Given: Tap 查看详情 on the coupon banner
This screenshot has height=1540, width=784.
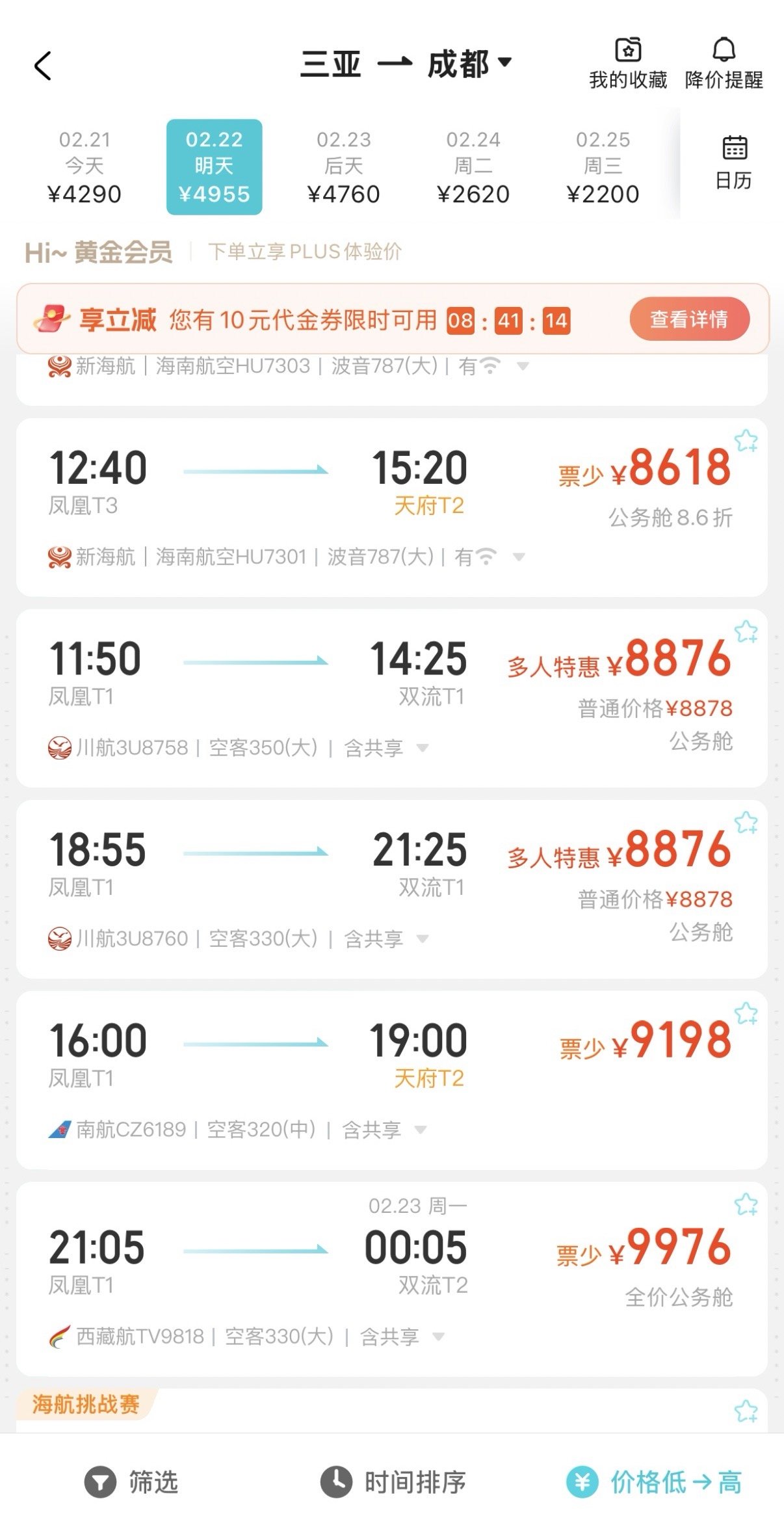Looking at the screenshot, I should pos(689,319).
